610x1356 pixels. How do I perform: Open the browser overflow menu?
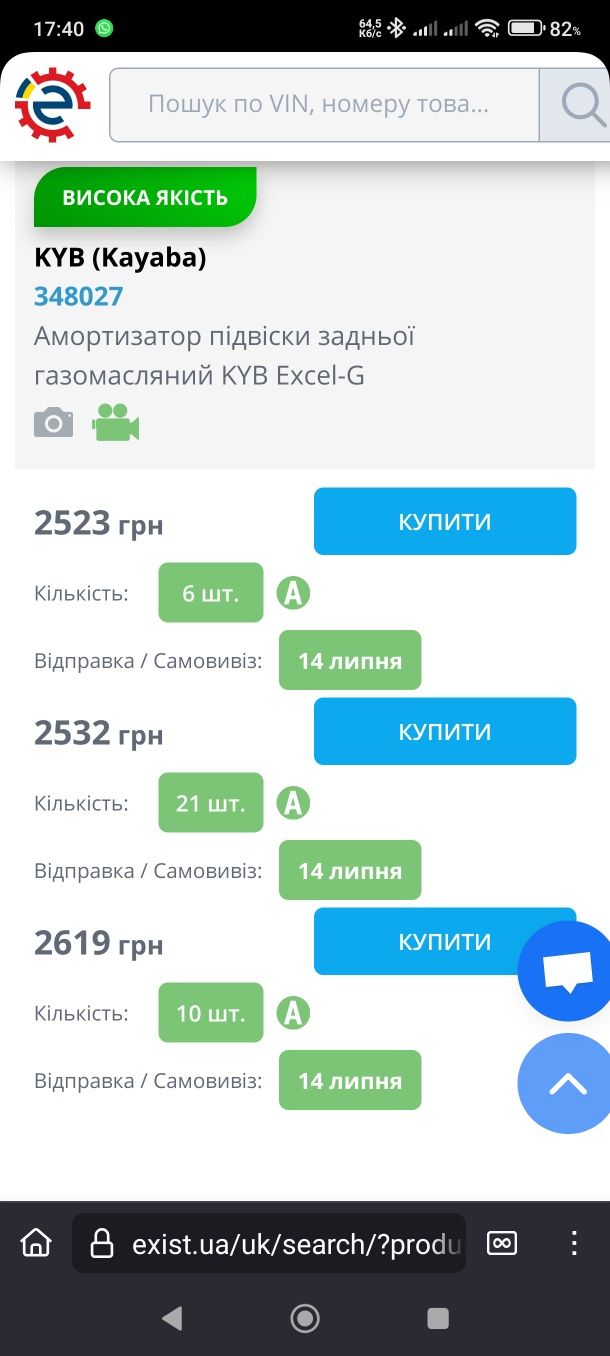574,1243
